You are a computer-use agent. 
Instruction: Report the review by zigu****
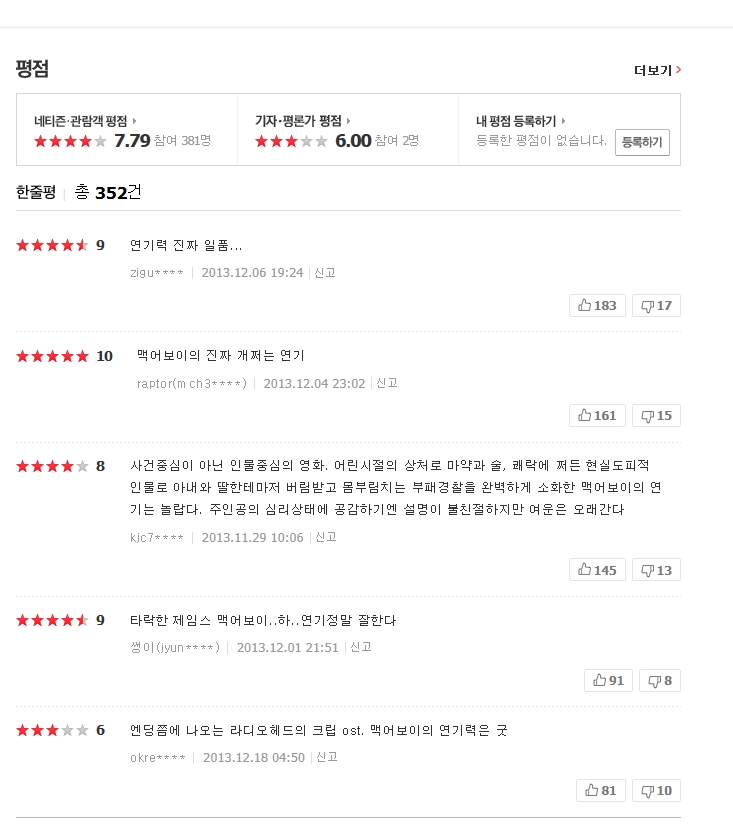[325, 272]
